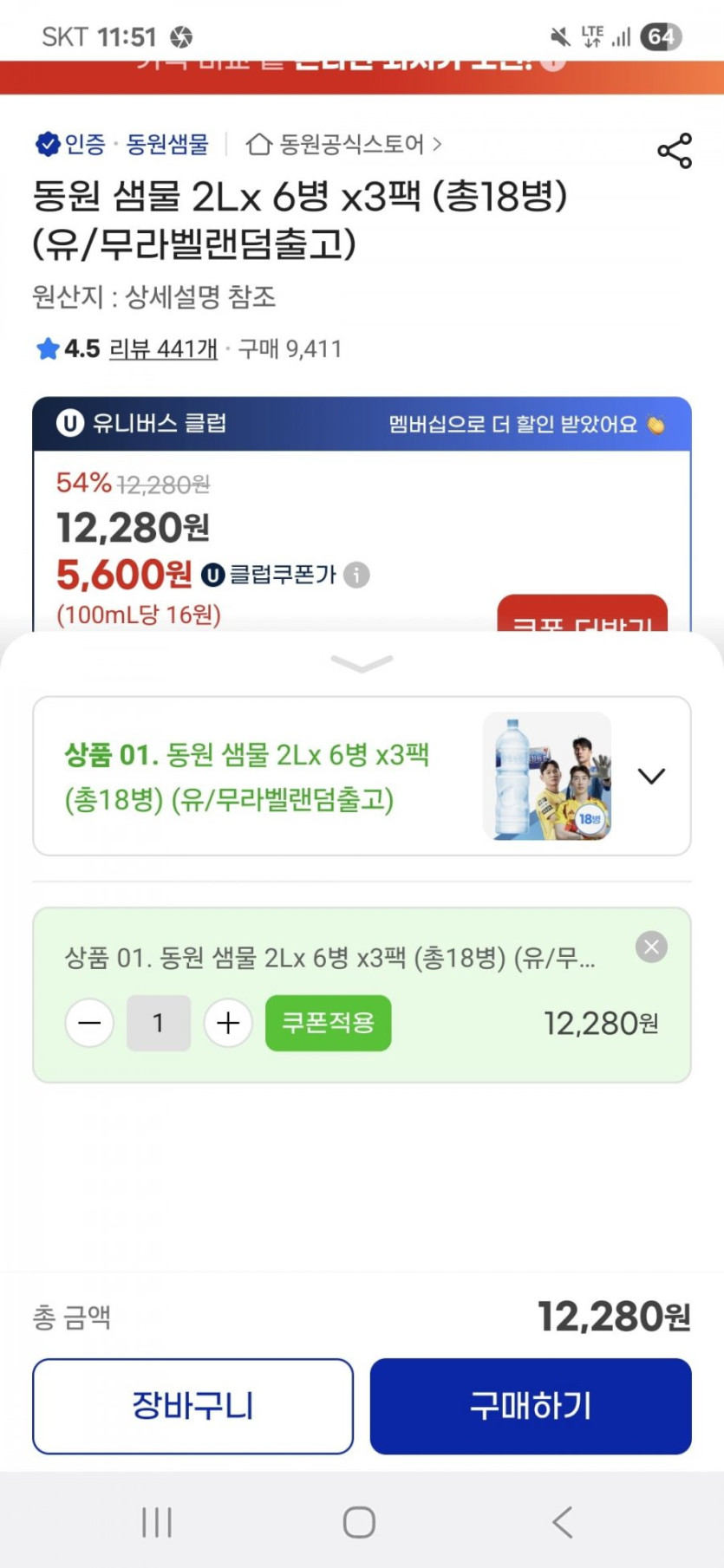This screenshot has height=1568, width=724.
Task: Remove the selected 상품 01 item
Action: [651, 947]
